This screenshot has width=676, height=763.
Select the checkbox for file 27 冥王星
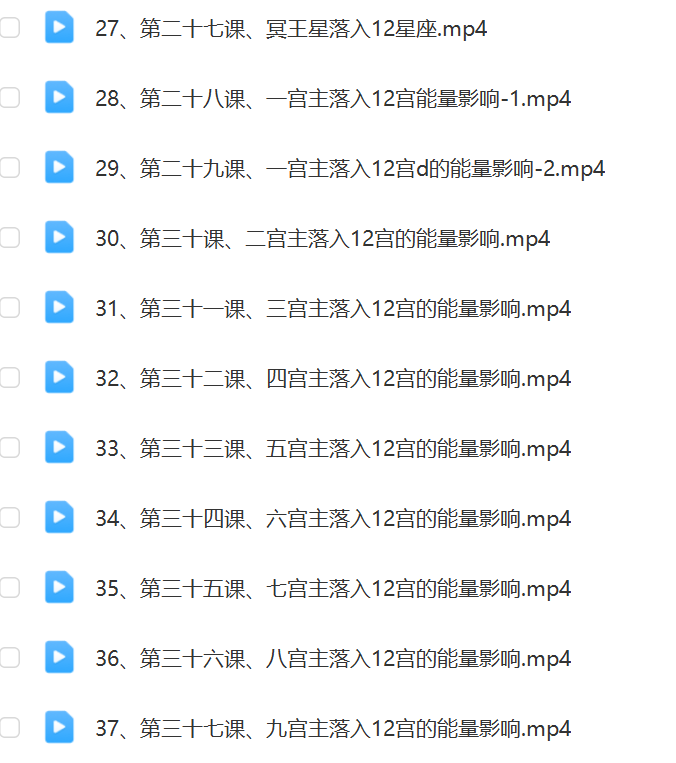[x=10, y=28]
